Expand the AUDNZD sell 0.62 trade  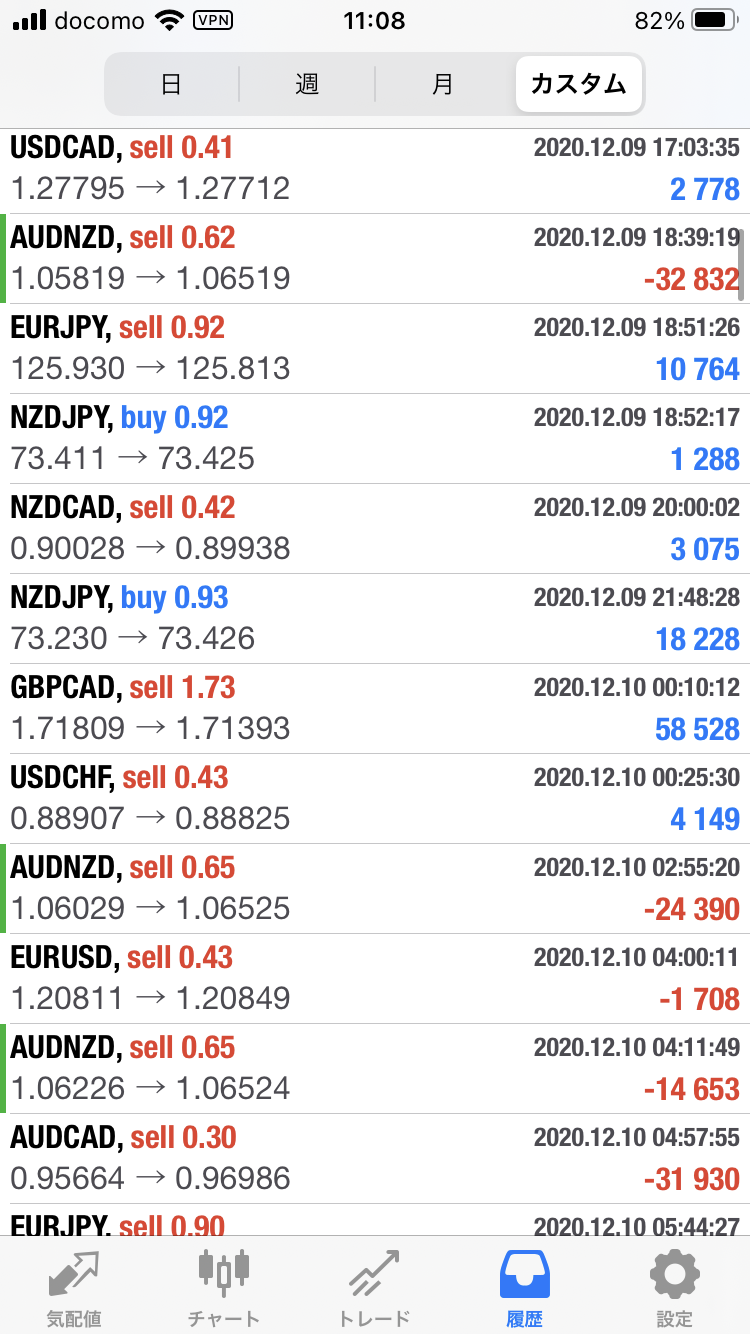pos(375,259)
